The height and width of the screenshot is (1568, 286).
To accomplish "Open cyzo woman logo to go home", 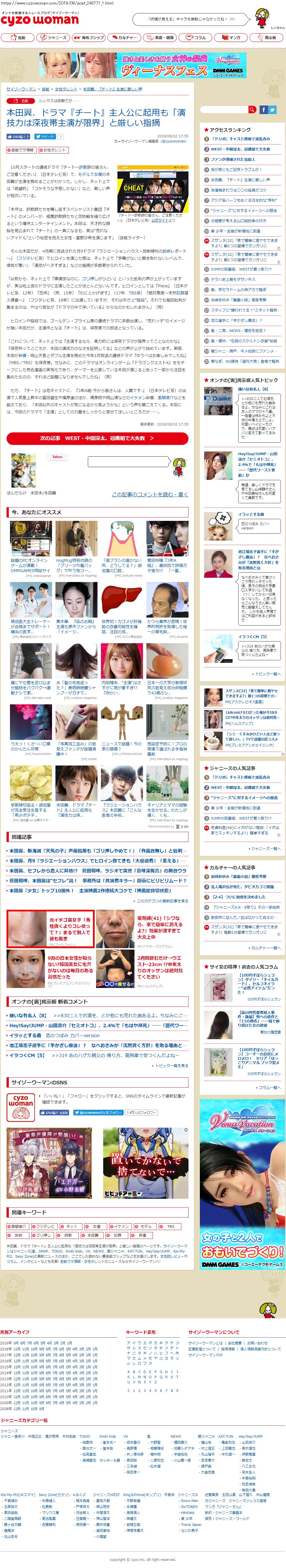I will [40, 20].
